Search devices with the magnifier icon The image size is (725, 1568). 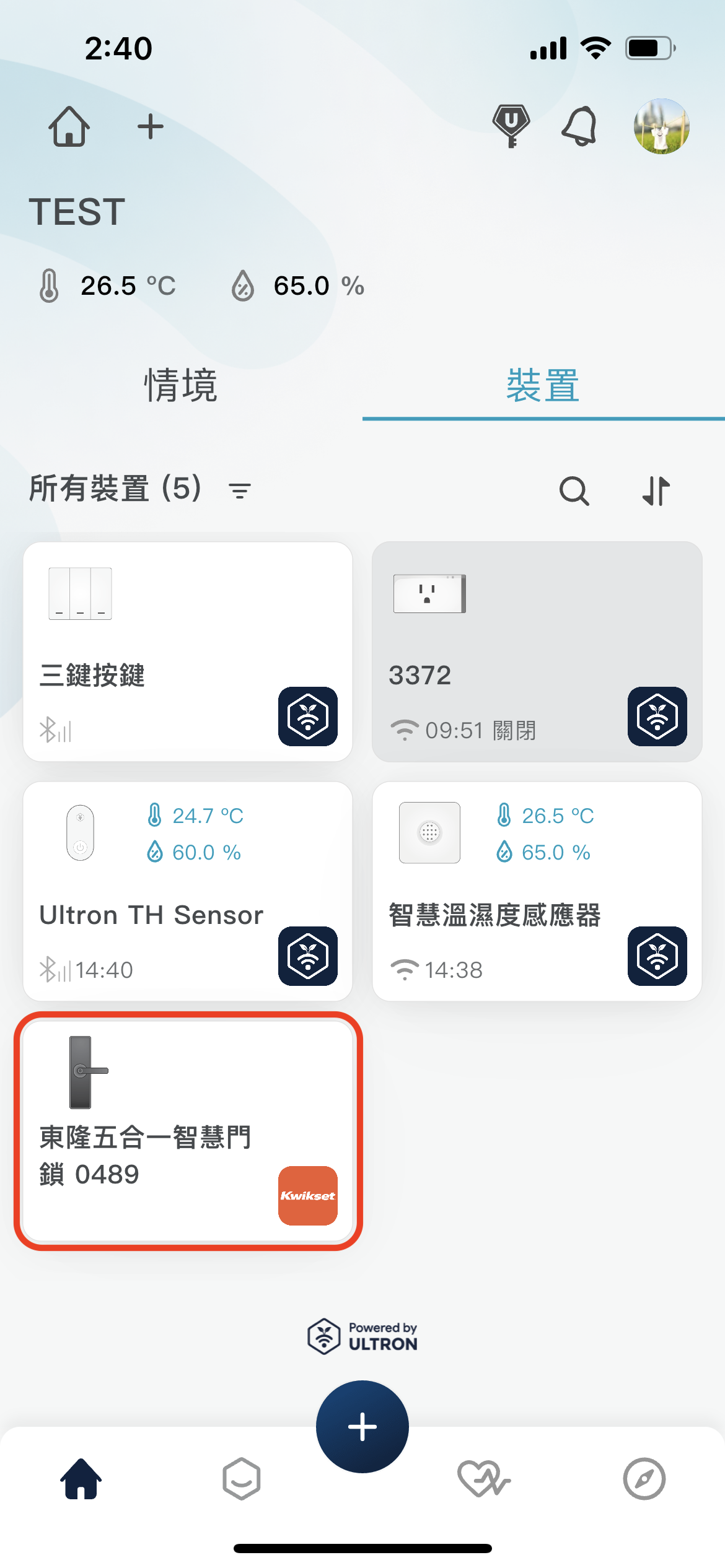574,491
